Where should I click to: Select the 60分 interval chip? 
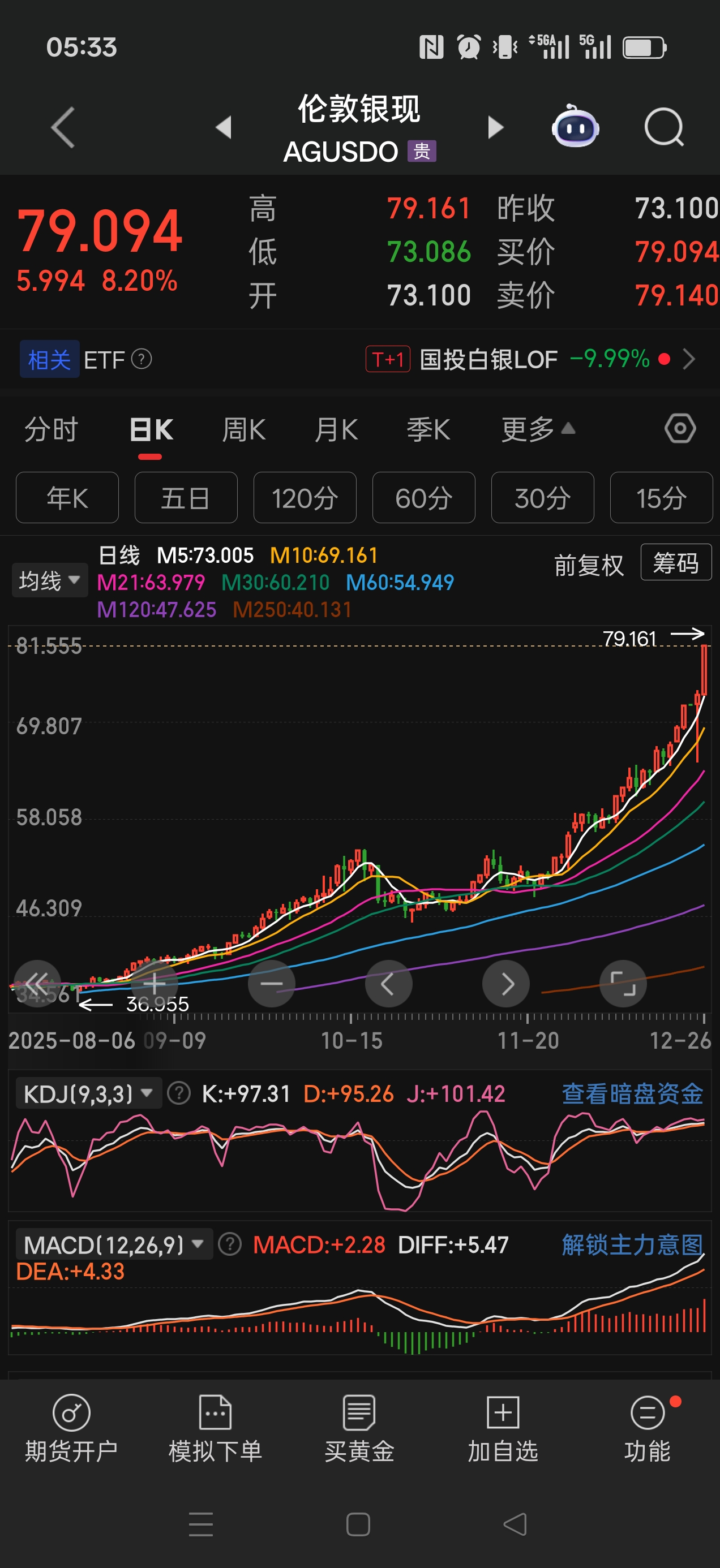423,498
